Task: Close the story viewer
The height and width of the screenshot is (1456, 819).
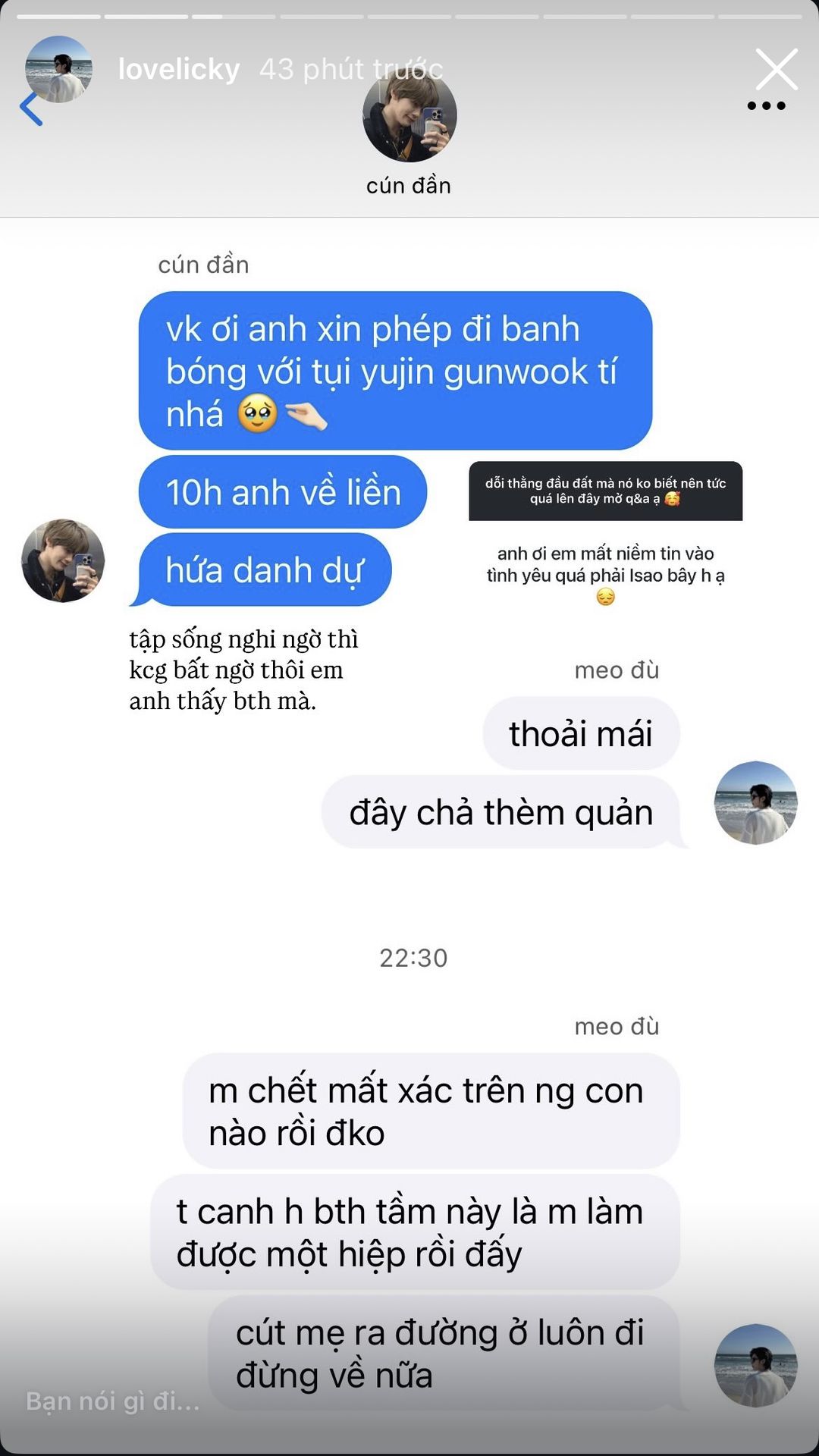Action: click(x=777, y=69)
